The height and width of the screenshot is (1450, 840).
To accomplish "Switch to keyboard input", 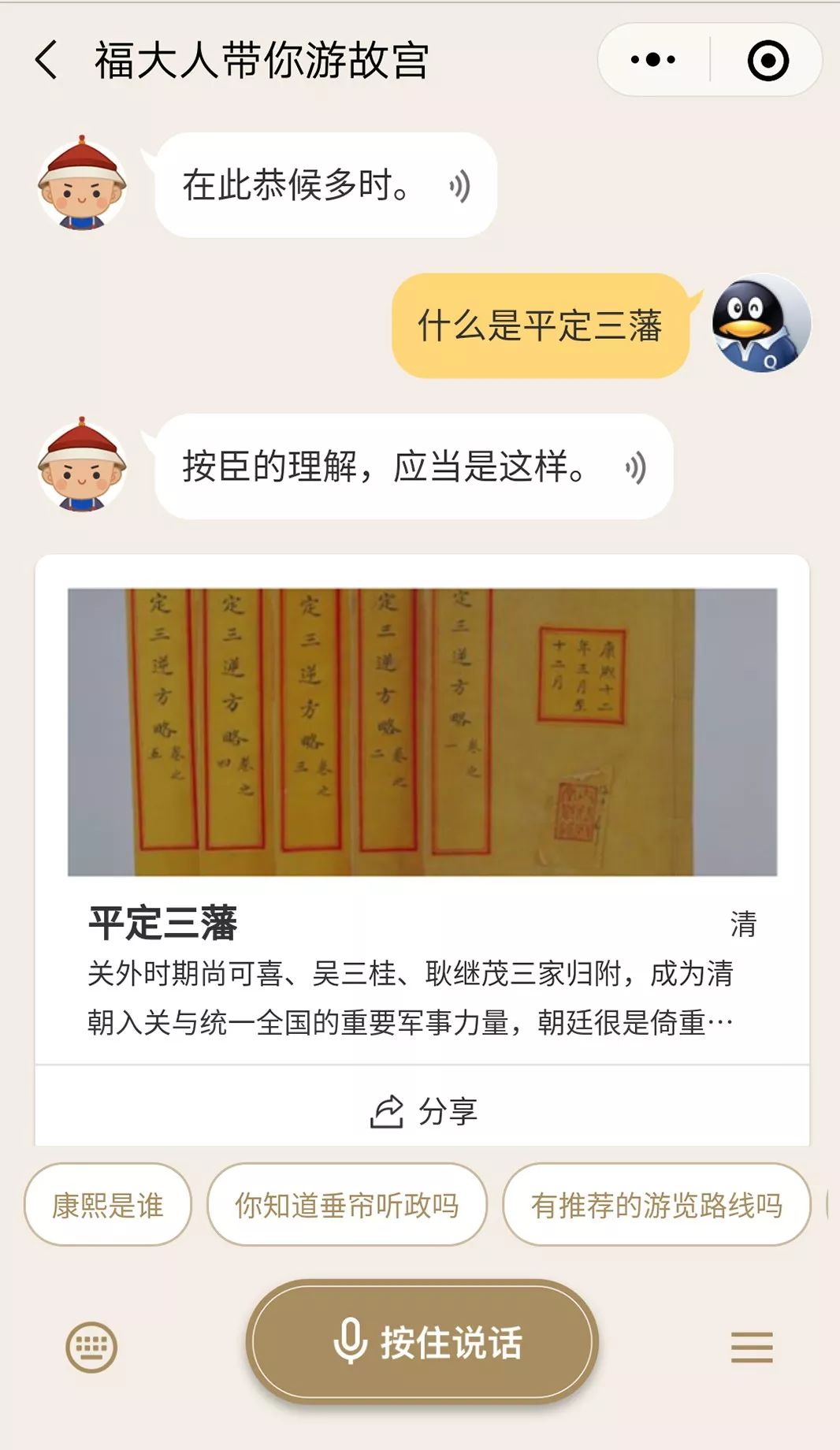I will (91, 1347).
